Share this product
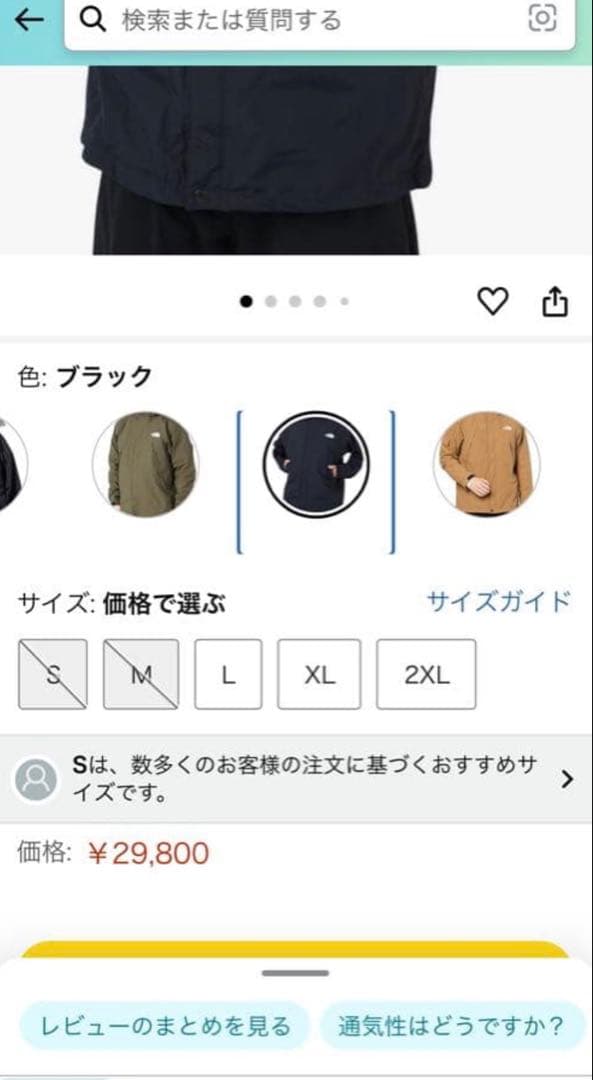Screen dimensions: 593x1080 point(555,302)
